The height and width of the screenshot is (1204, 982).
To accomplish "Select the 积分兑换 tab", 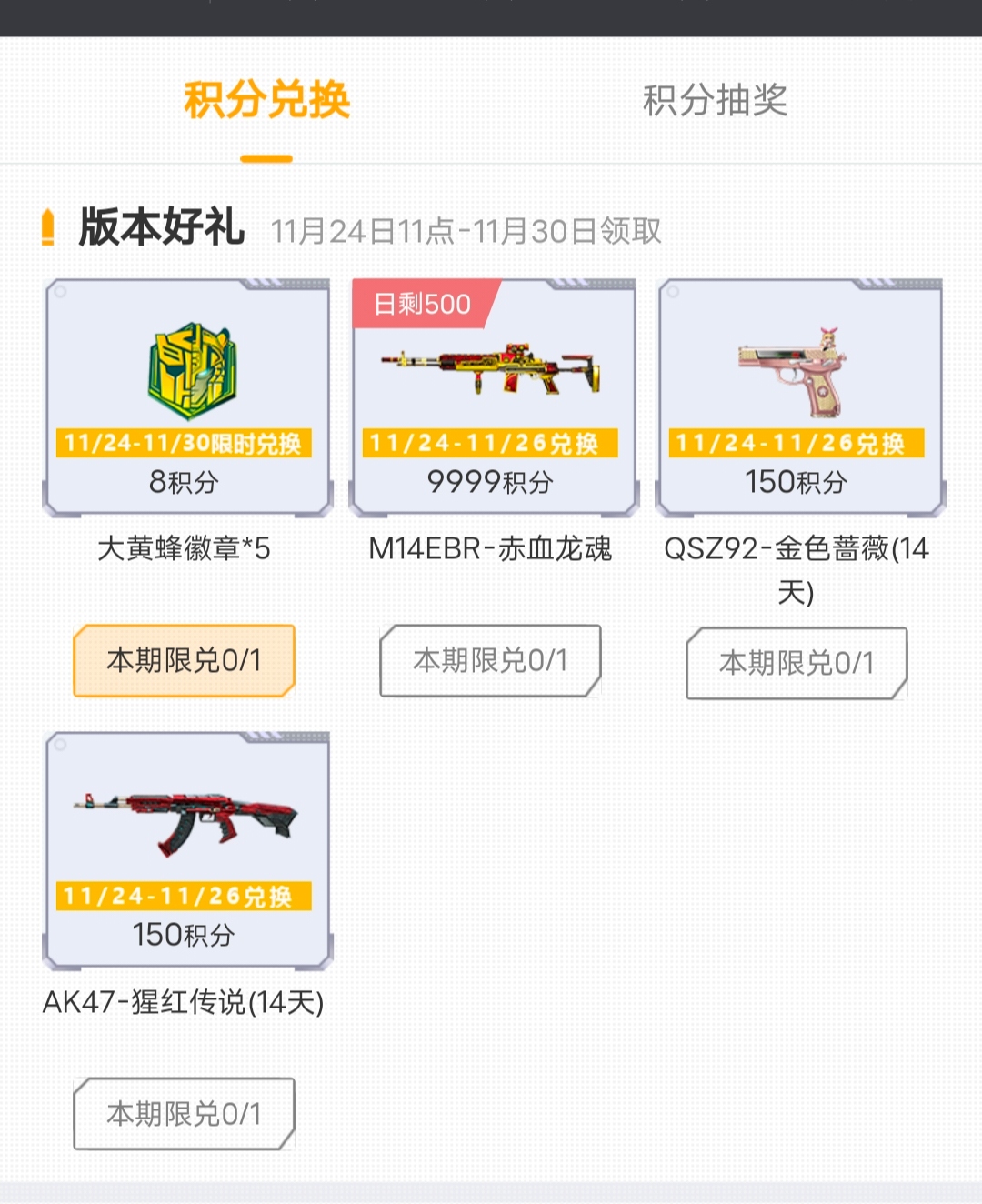I will (266, 100).
